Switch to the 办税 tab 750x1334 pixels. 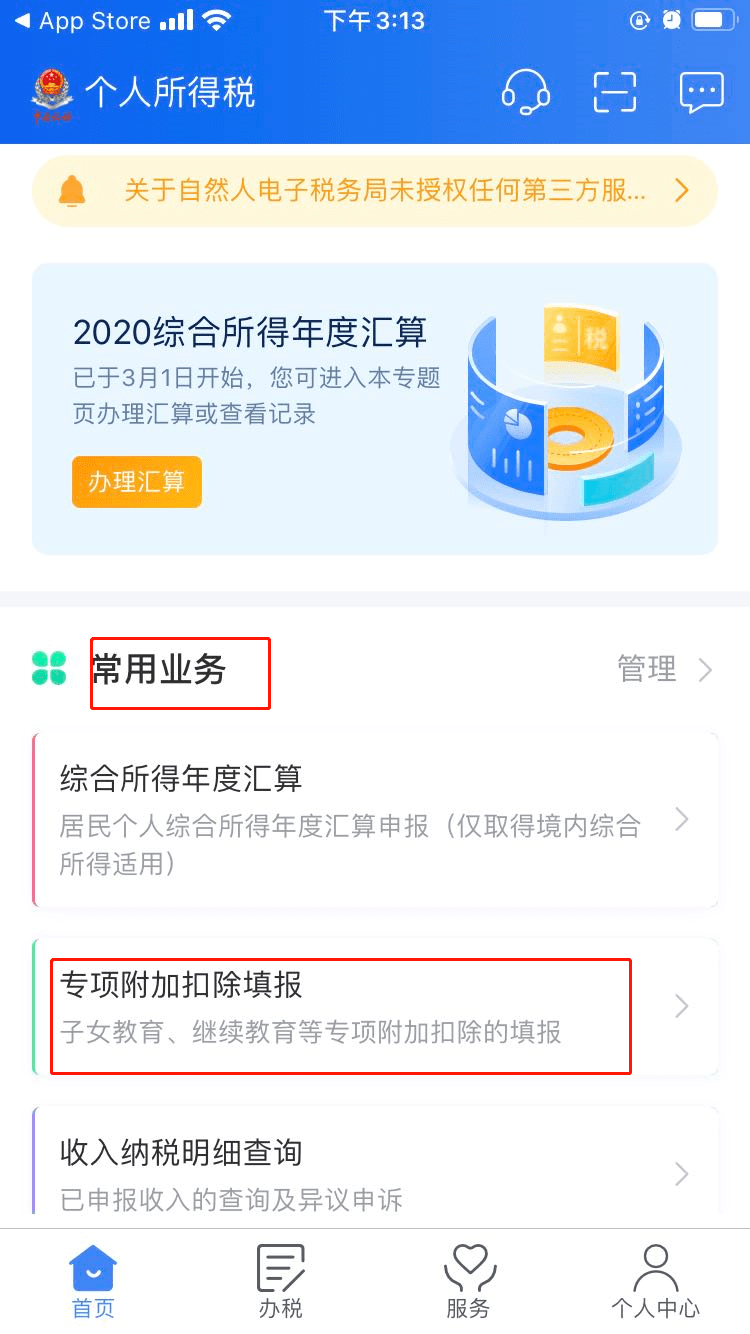click(280, 1282)
